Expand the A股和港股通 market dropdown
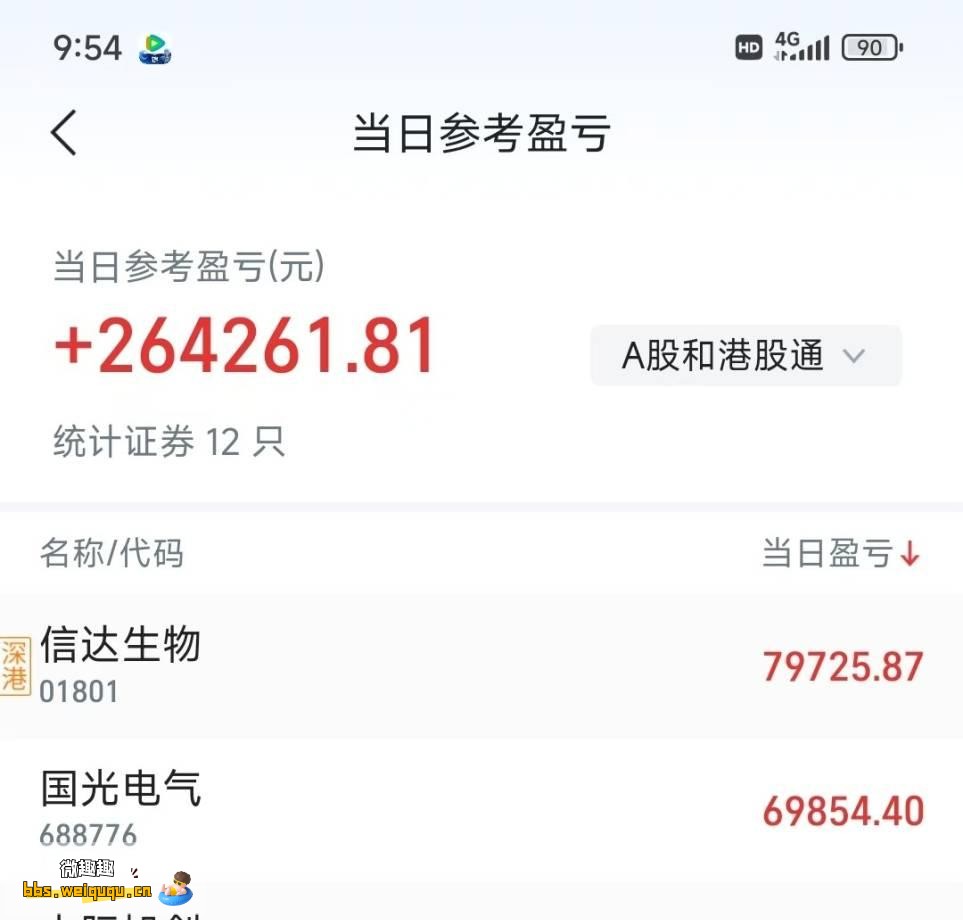Screen dimensions: 963x920 click(745, 356)
